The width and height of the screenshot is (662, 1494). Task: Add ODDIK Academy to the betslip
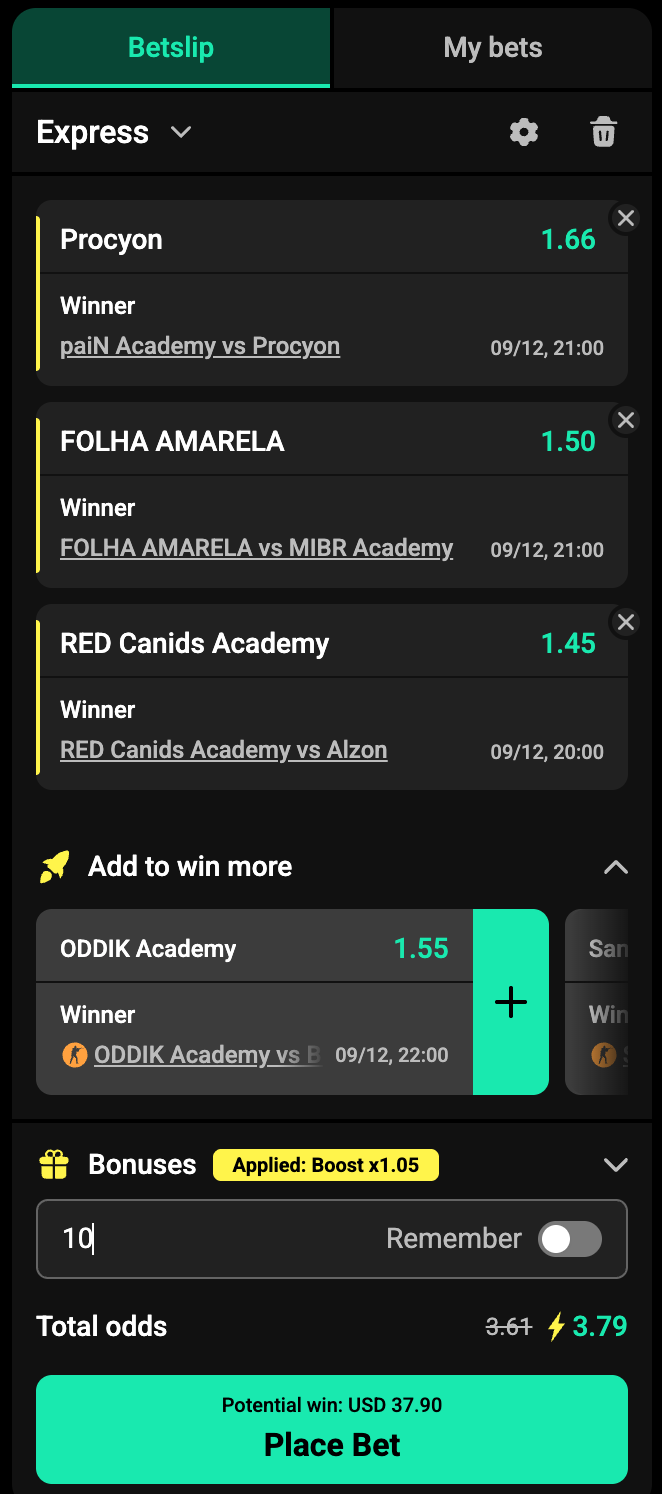511,1002
